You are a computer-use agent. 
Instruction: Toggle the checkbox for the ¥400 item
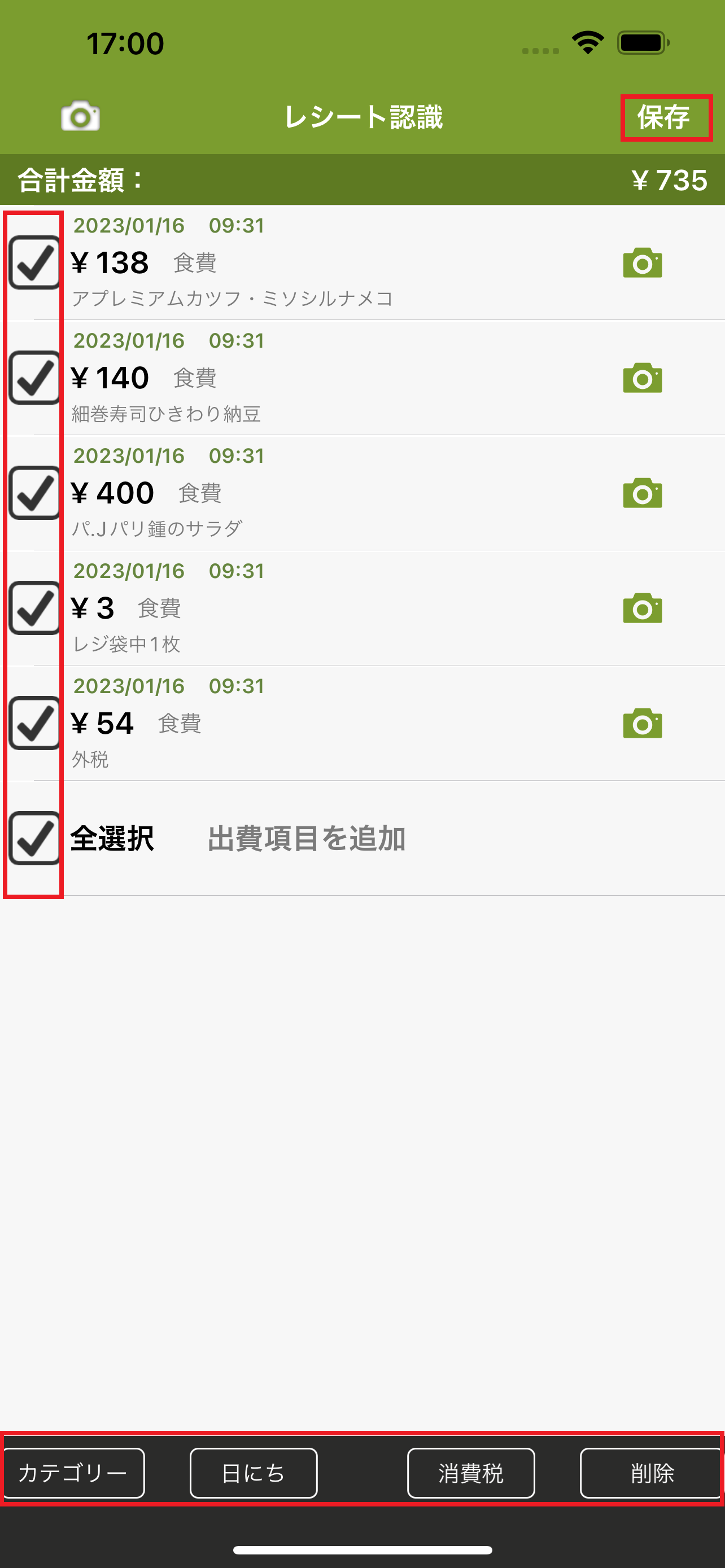click(34, 492)
